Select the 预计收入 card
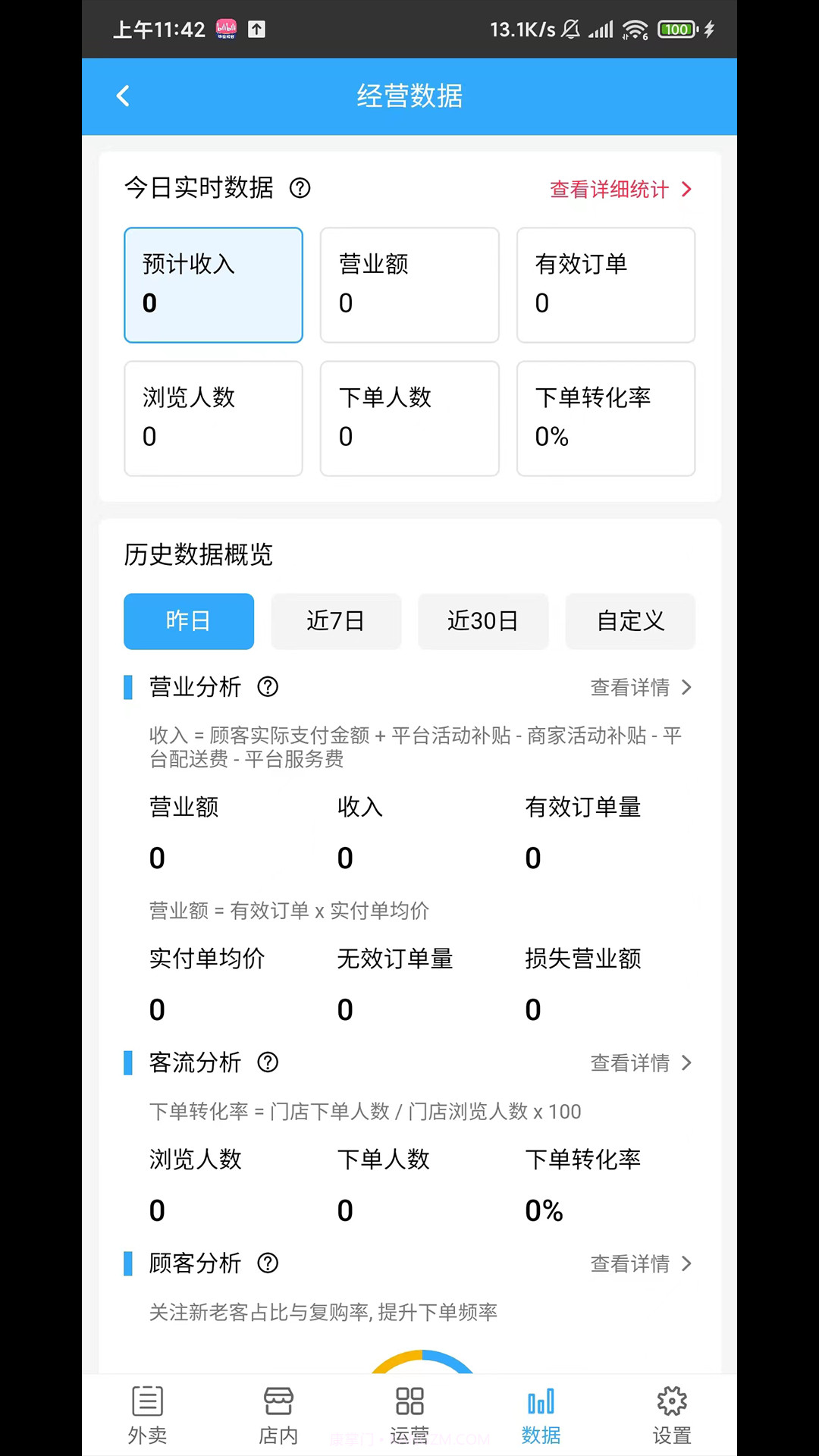This screenshot has width=819, height=1456. coord(213,285)
